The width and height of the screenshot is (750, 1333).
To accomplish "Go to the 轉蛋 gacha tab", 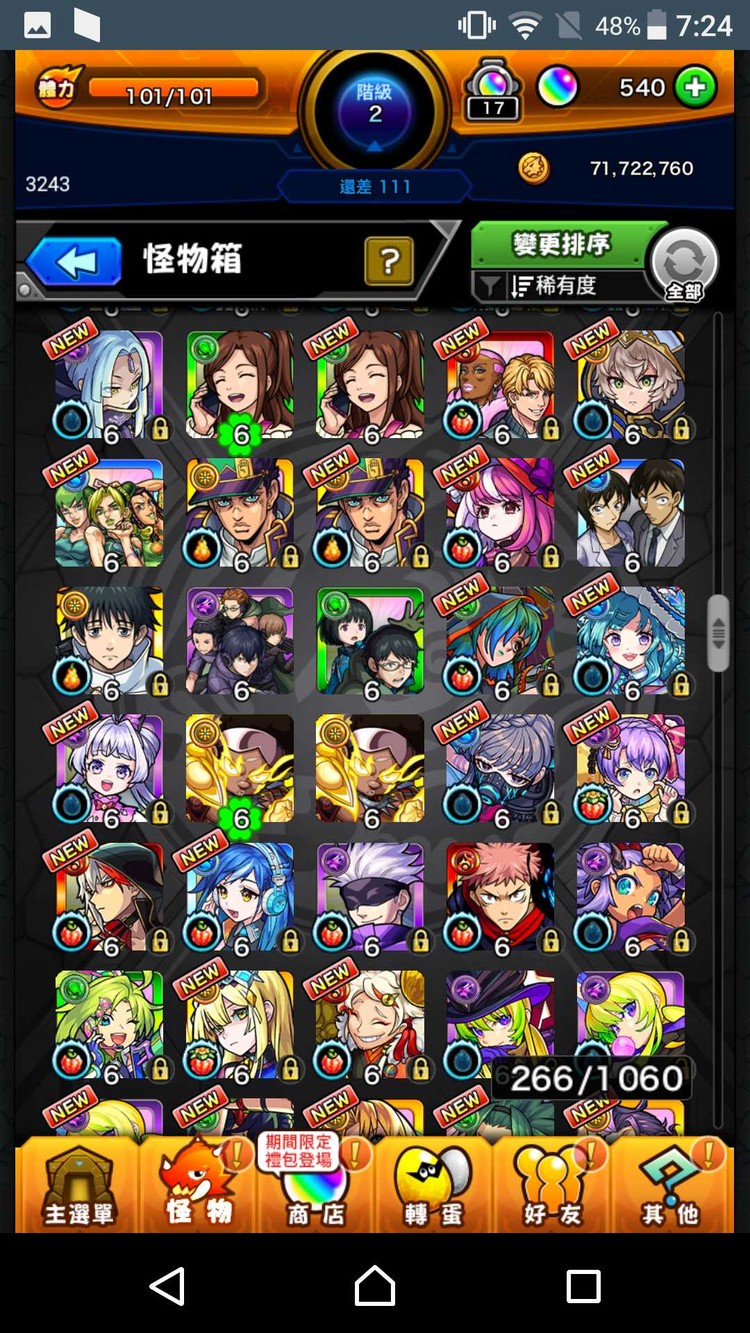I will pos(434,1187).
